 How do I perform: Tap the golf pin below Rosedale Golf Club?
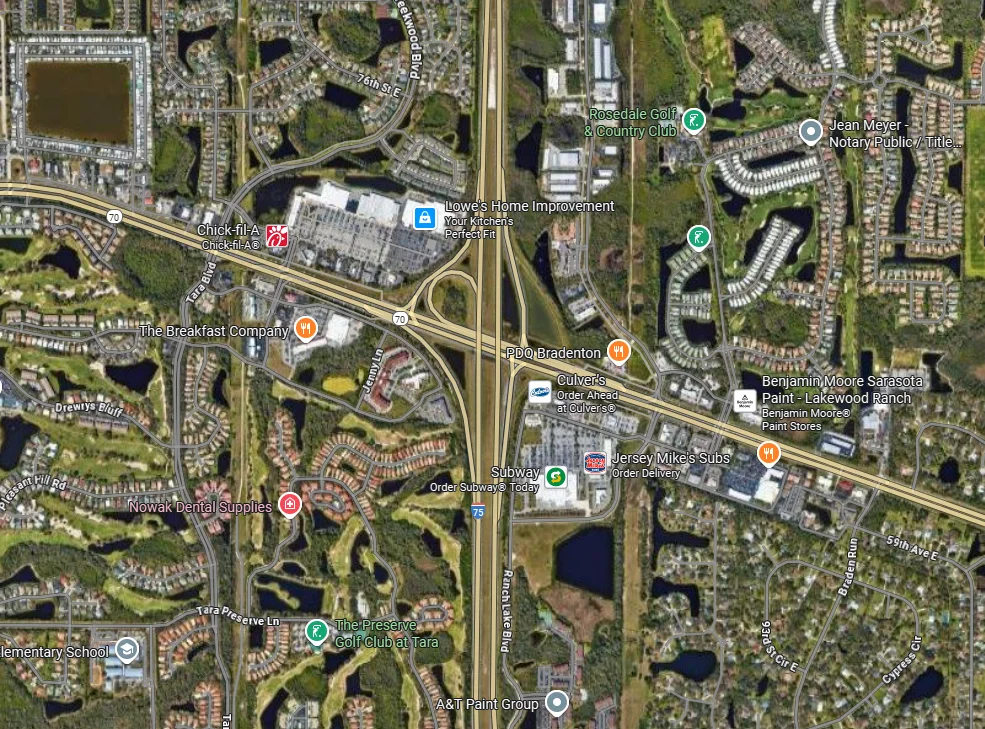tap(699, 238)
